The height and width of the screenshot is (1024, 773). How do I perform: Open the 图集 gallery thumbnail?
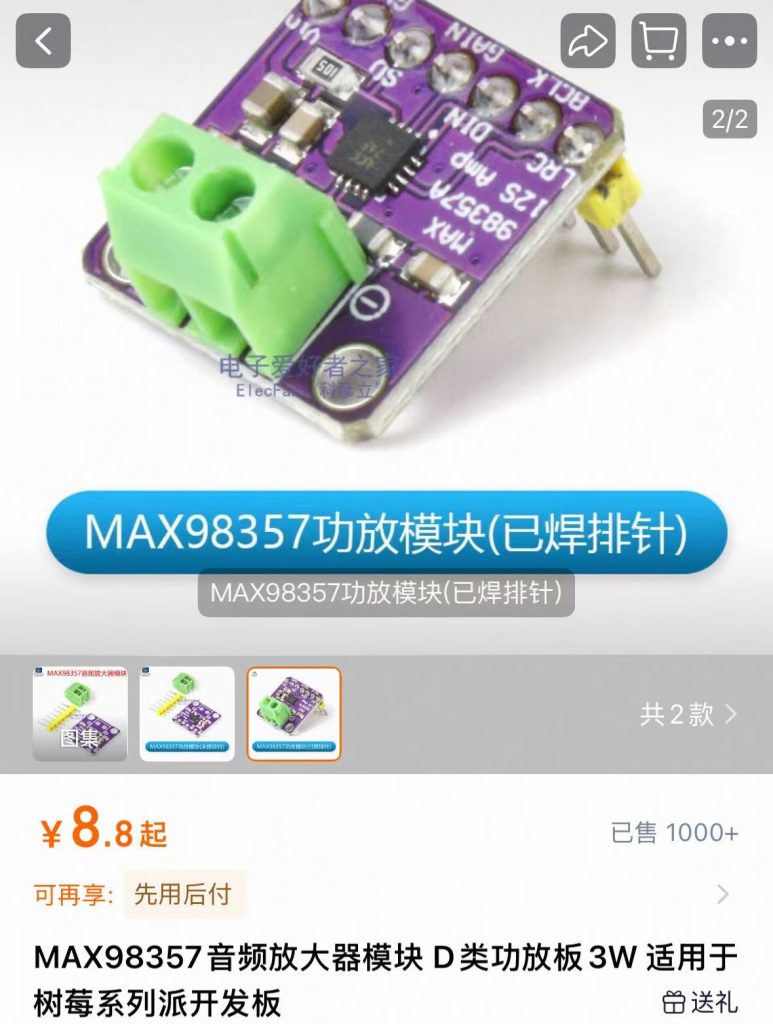pos(80,714)
